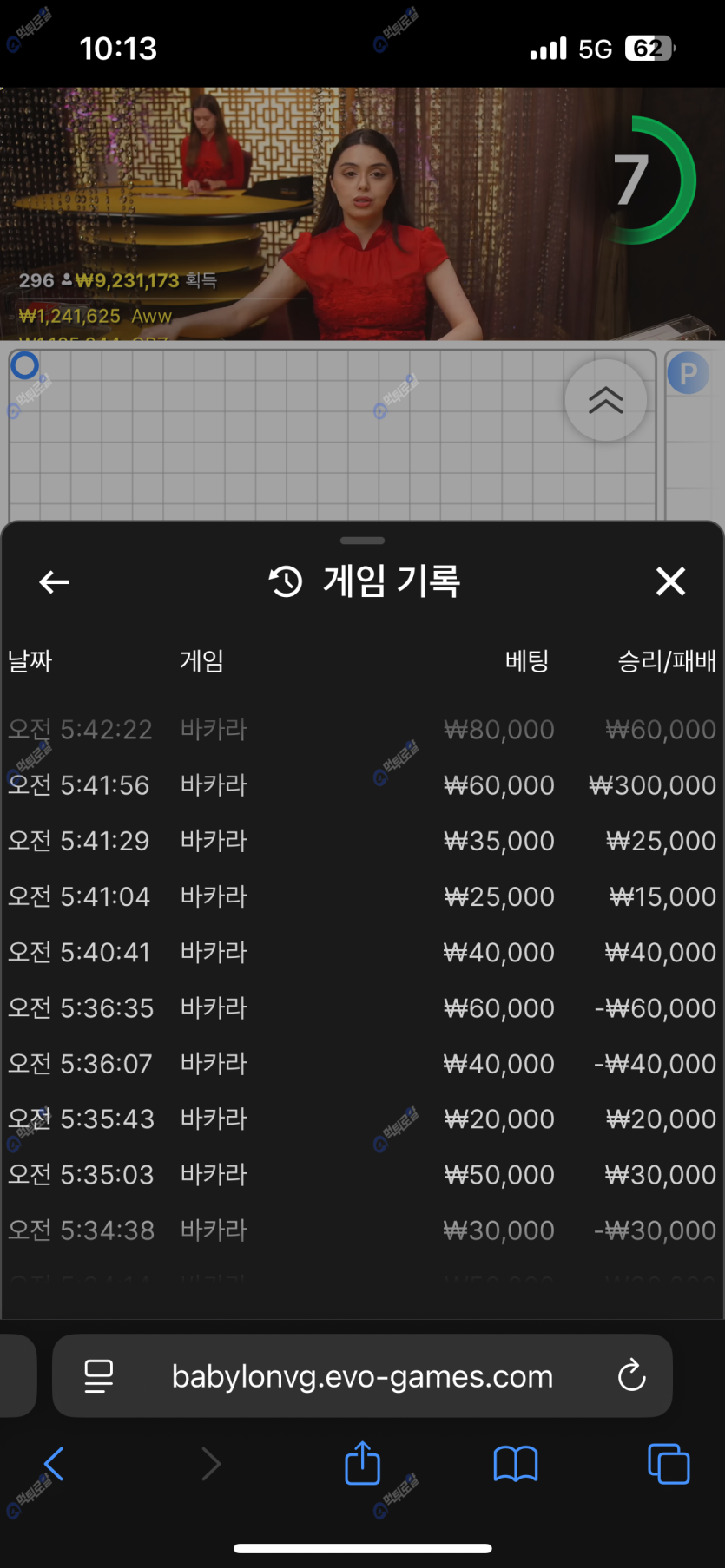
Task: Go back from the 게임 기록 panel
Action: 54,581
